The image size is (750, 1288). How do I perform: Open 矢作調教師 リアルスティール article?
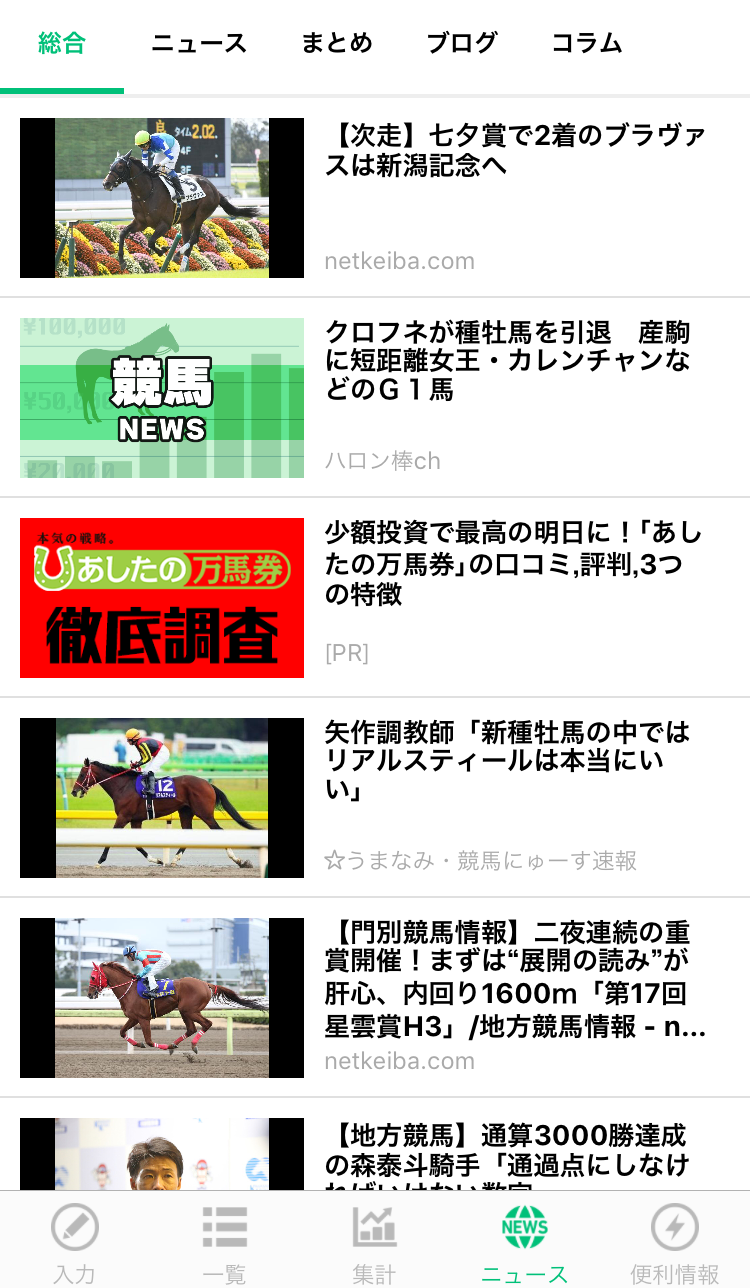point(508,761)
